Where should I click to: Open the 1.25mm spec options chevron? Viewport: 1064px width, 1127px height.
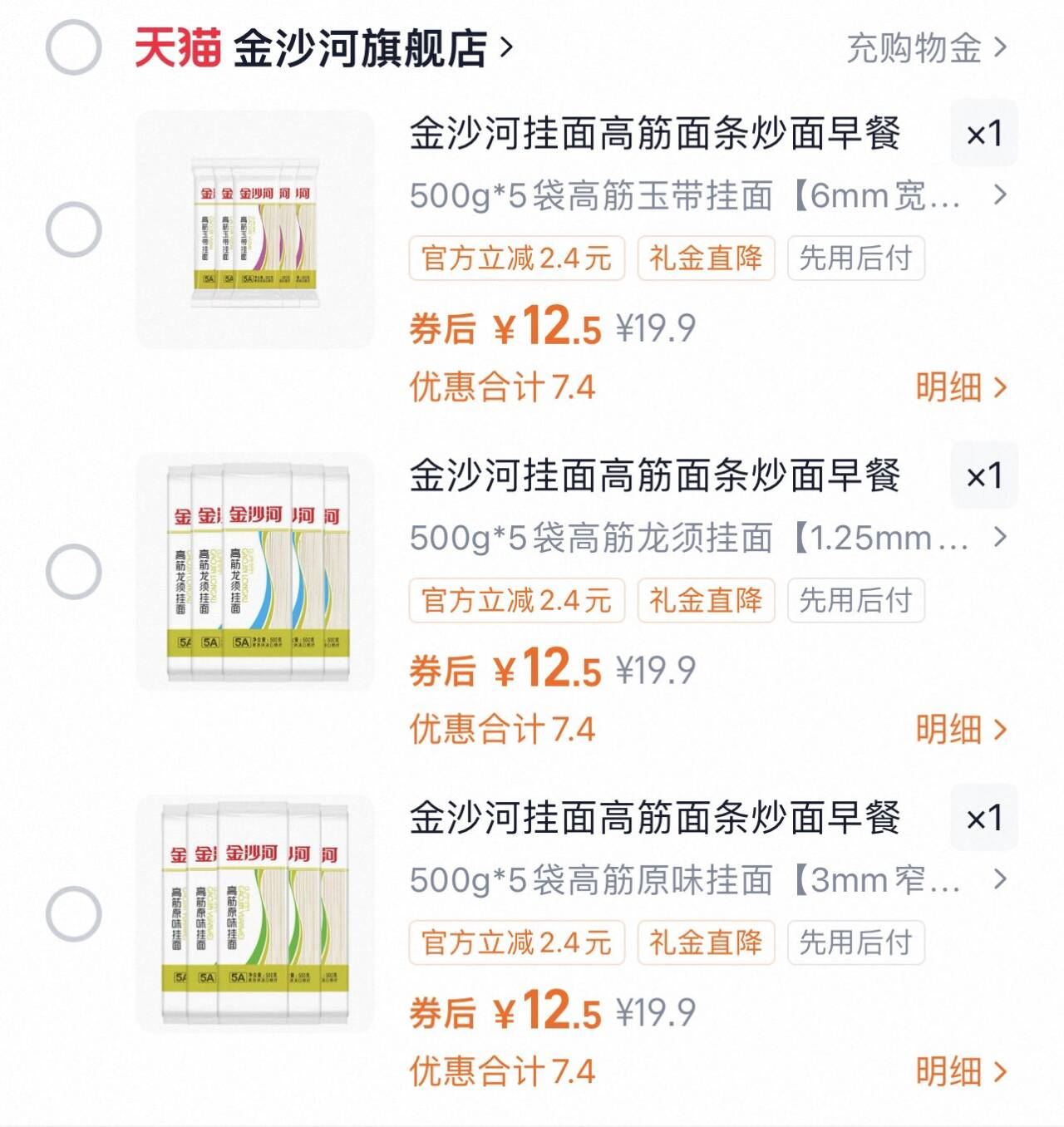(1001, 540)
